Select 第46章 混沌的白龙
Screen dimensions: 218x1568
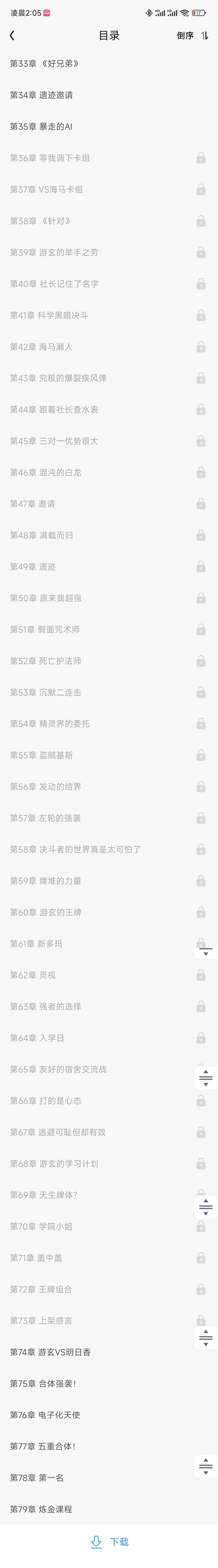coord(46,472)
